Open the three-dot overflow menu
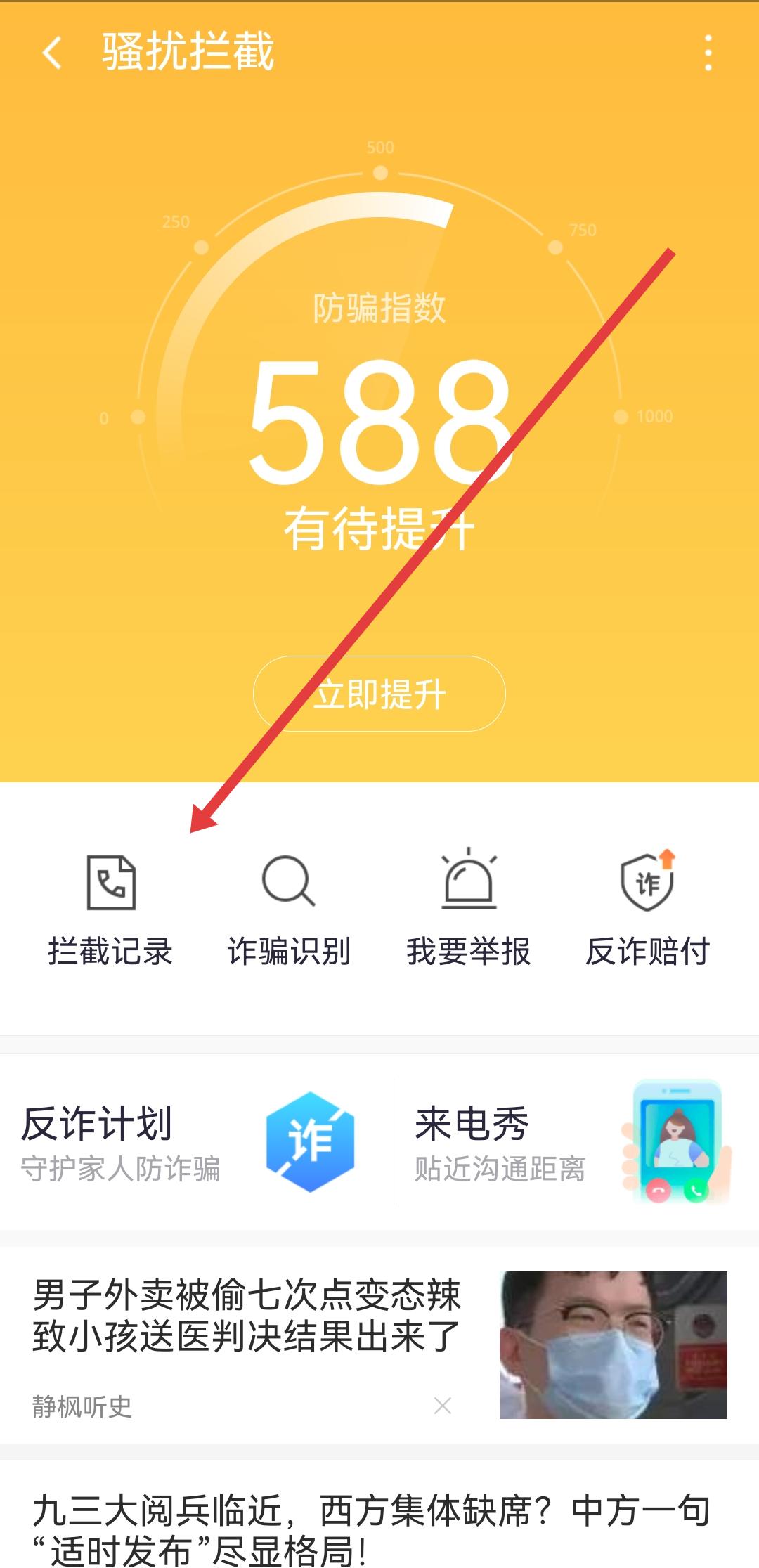Image resolution: width=759 pixels, height=1568 pixels. (708, 53)
